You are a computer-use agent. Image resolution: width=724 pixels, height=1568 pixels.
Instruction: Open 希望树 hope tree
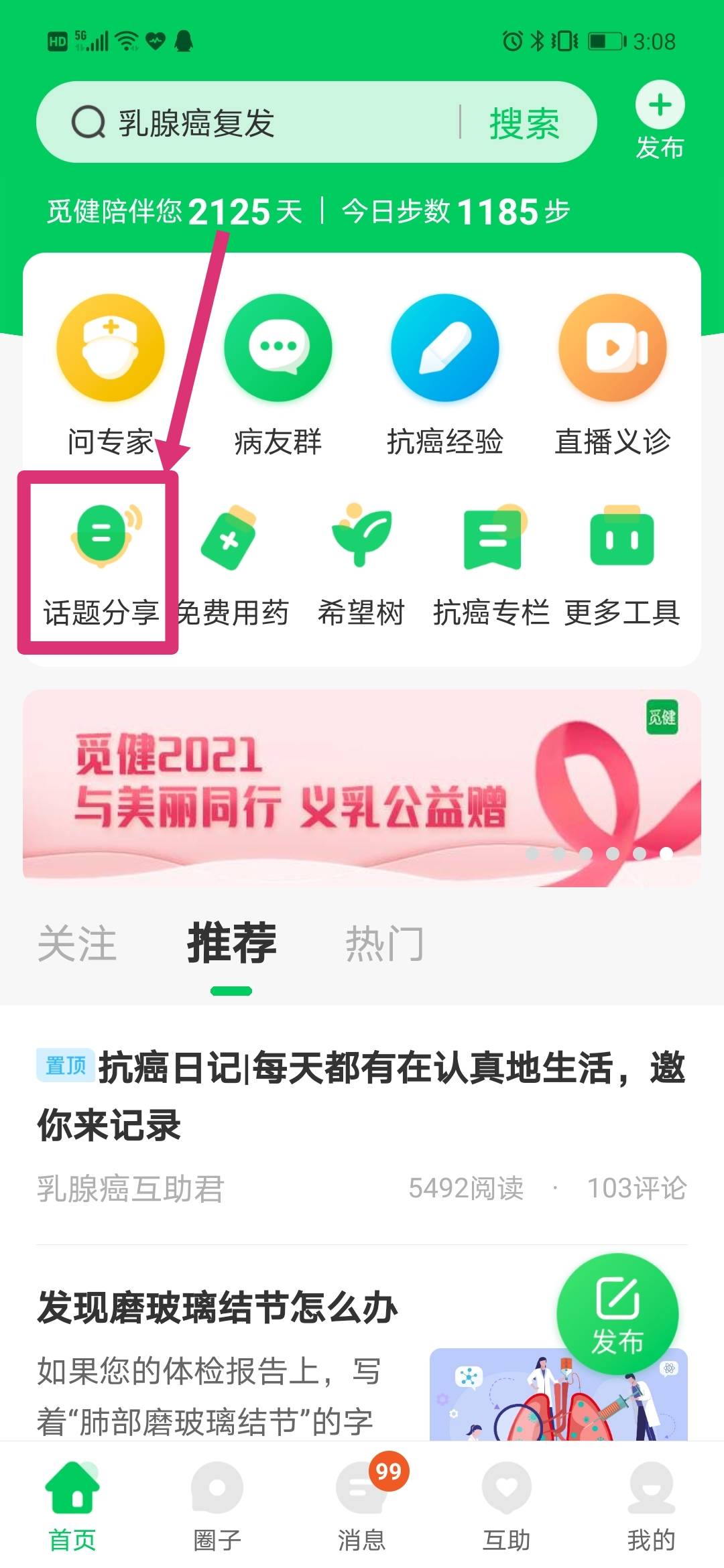coord(361,563)
